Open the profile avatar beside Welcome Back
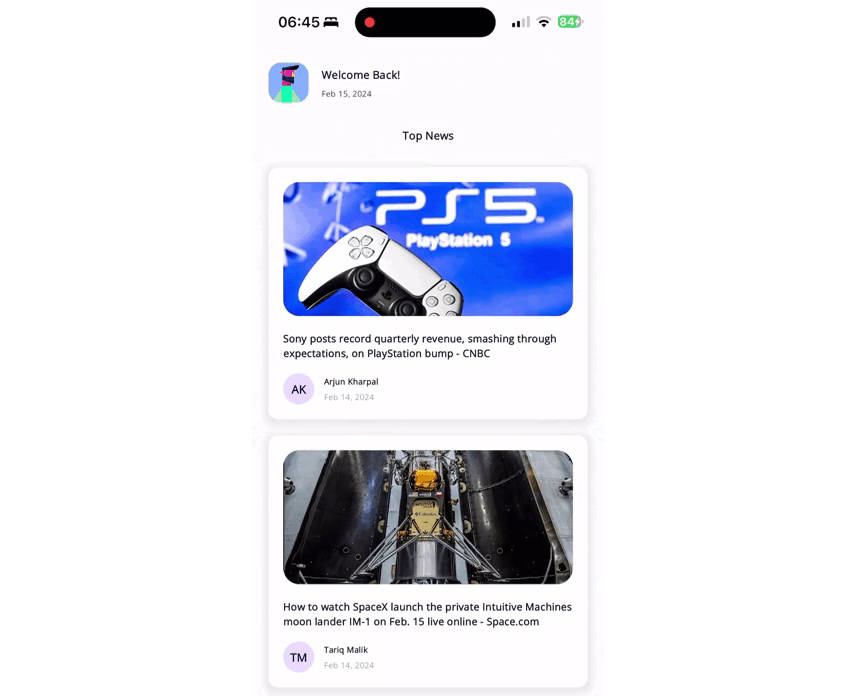Screen dimensions: 865x696 (x=288, y=83)
